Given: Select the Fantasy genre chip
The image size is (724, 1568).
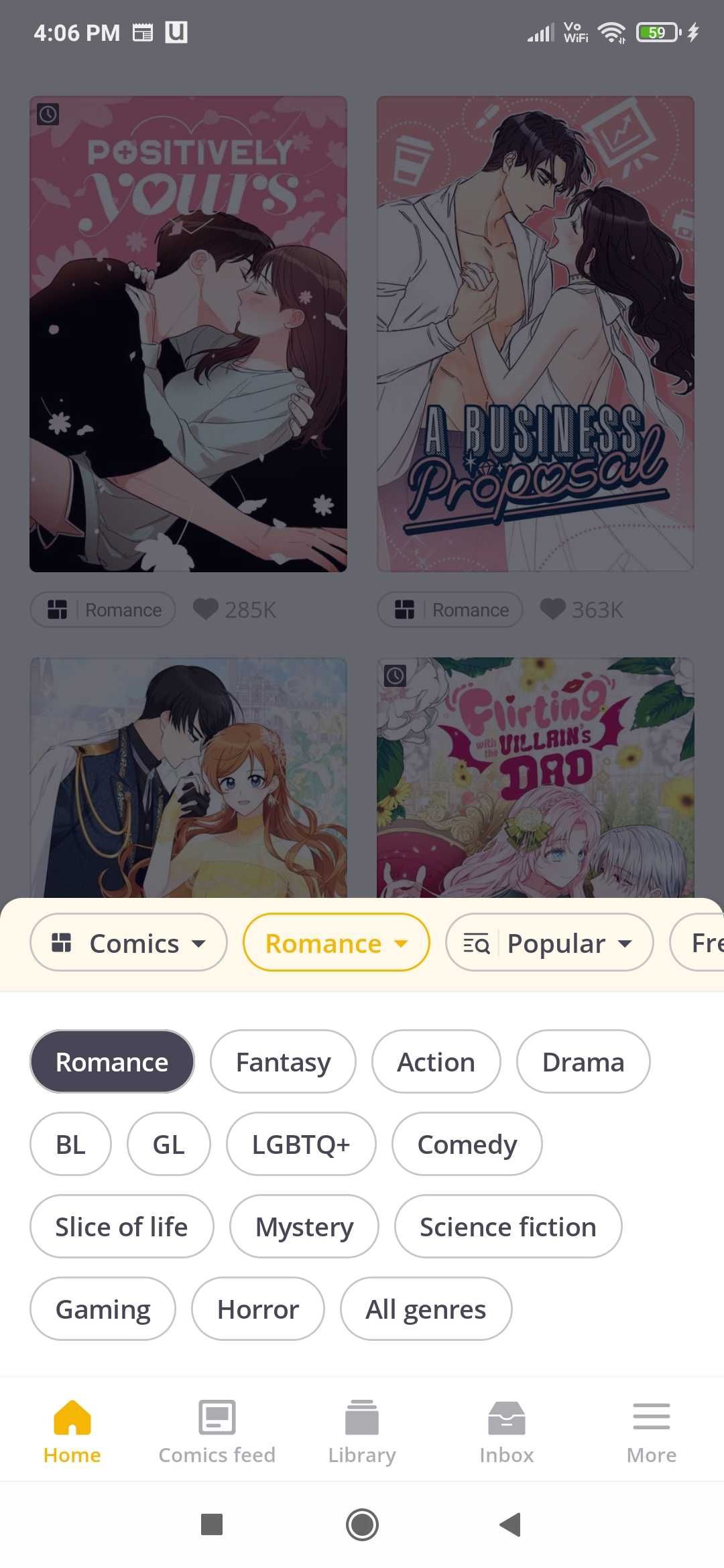Looking at the screenshot, I should pyautogui.click(x=283, y=1061).
